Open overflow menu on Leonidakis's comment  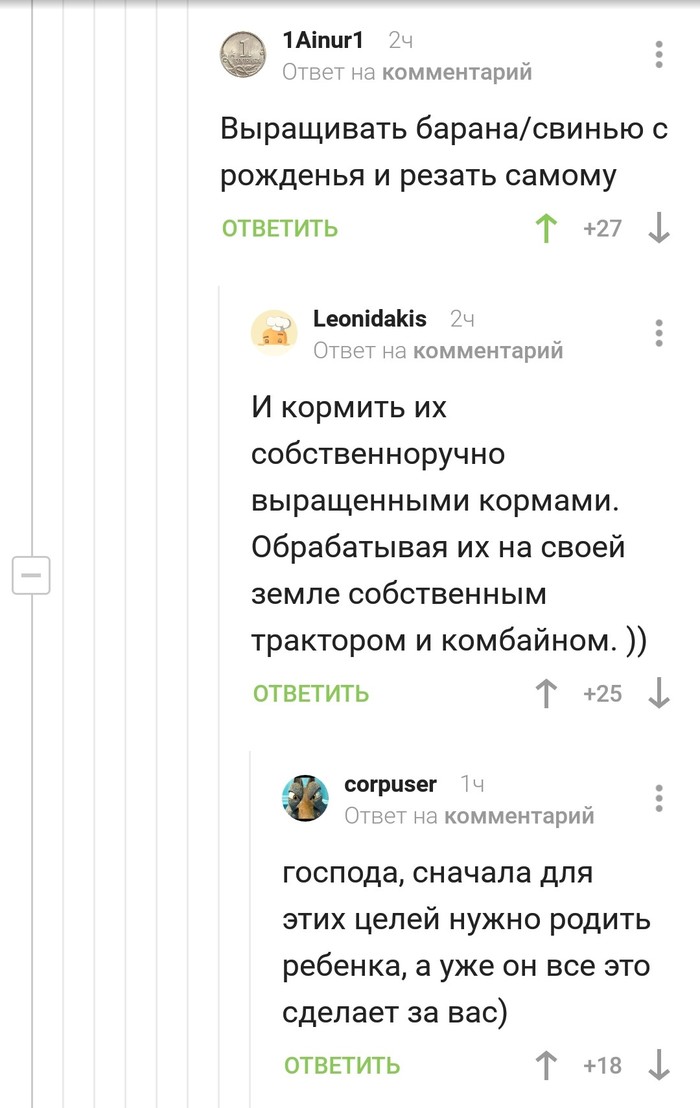659,334
